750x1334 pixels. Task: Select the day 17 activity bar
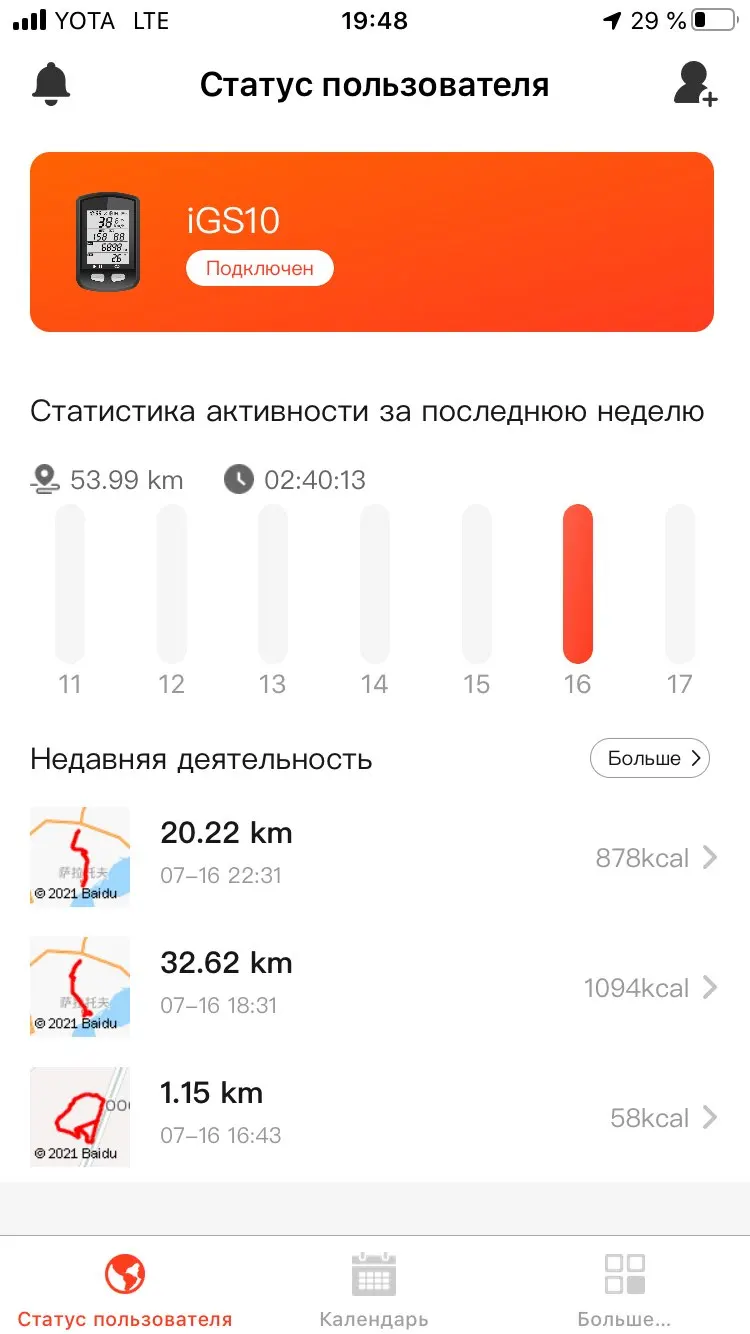pyautogui.click(x=680, y=584)
